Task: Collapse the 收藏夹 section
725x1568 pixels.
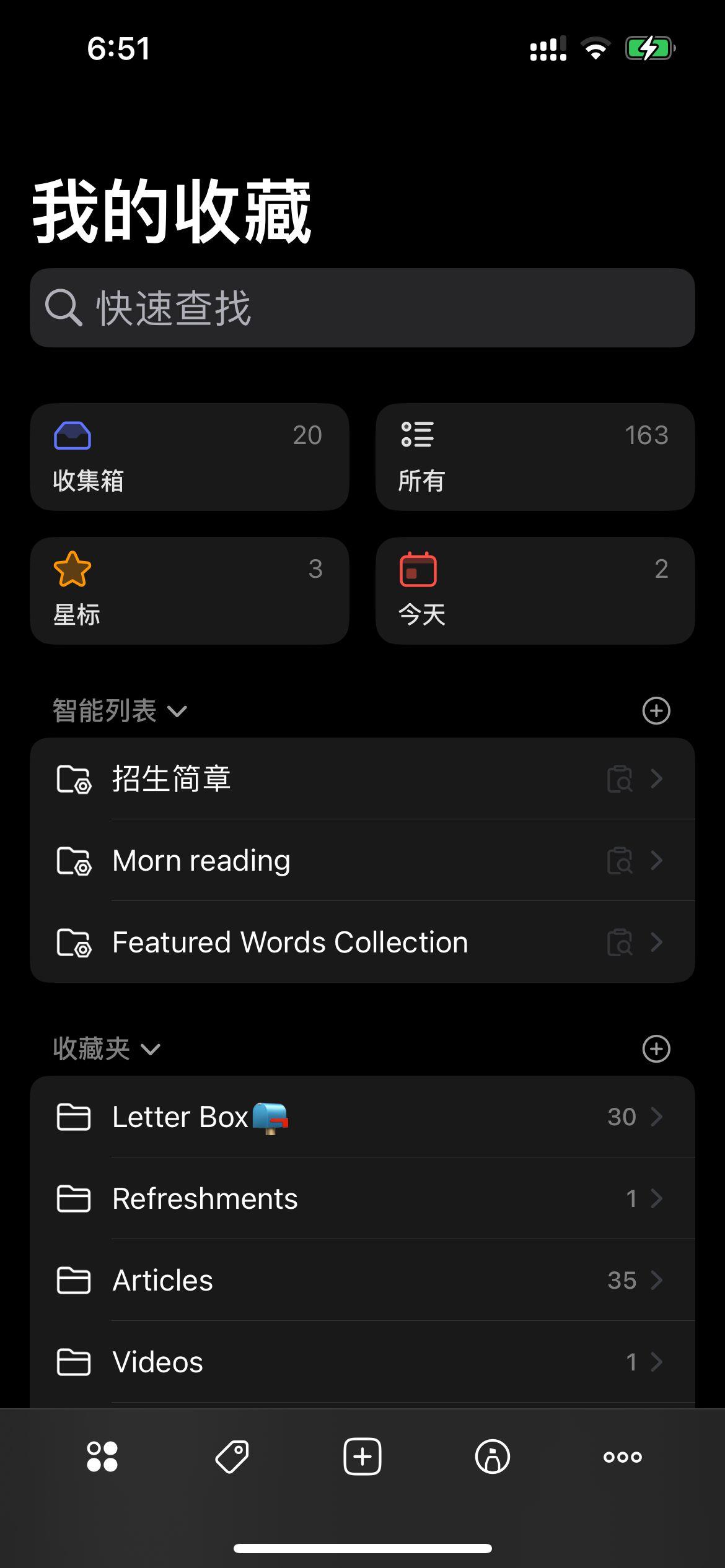Action: coord(149,1048)
